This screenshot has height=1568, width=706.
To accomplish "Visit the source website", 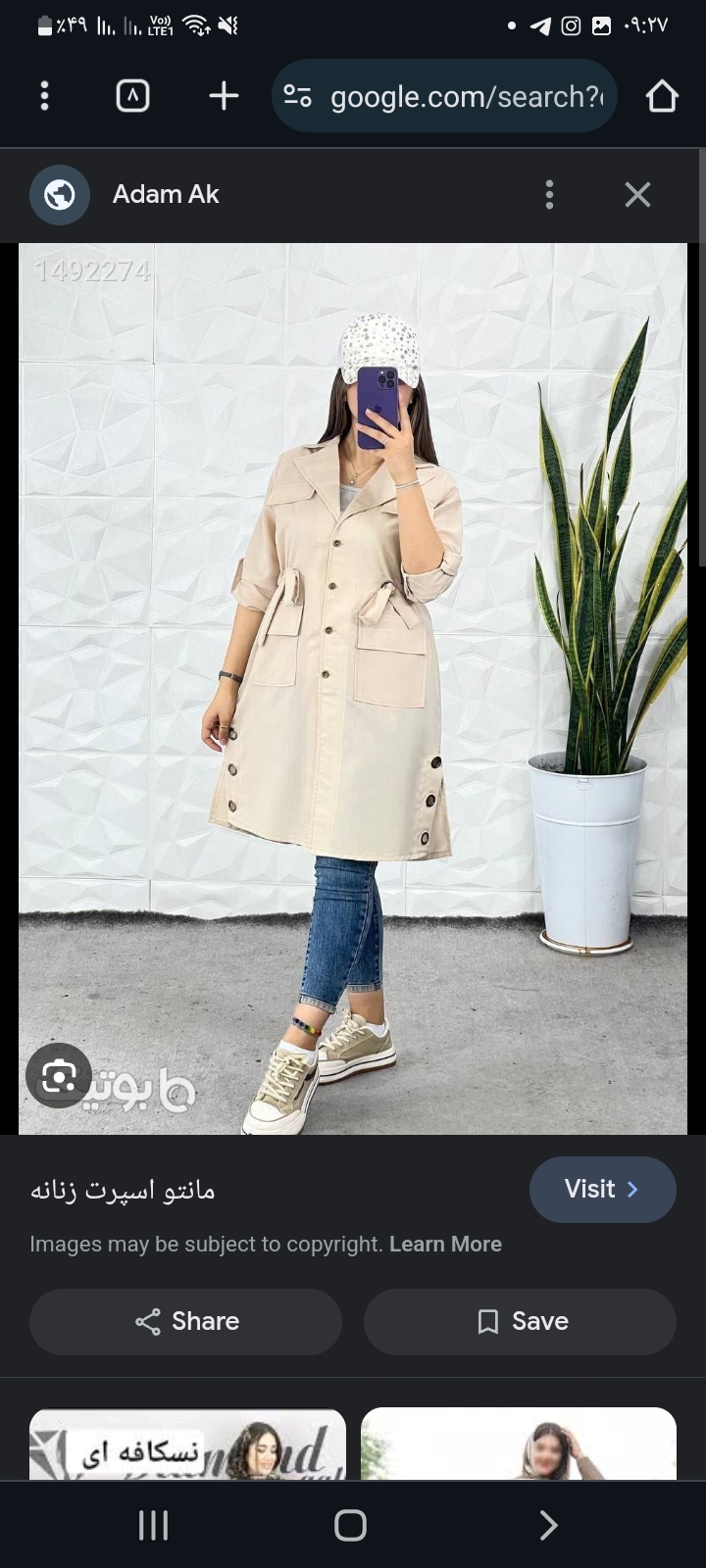I will (x=602, y=1189).
